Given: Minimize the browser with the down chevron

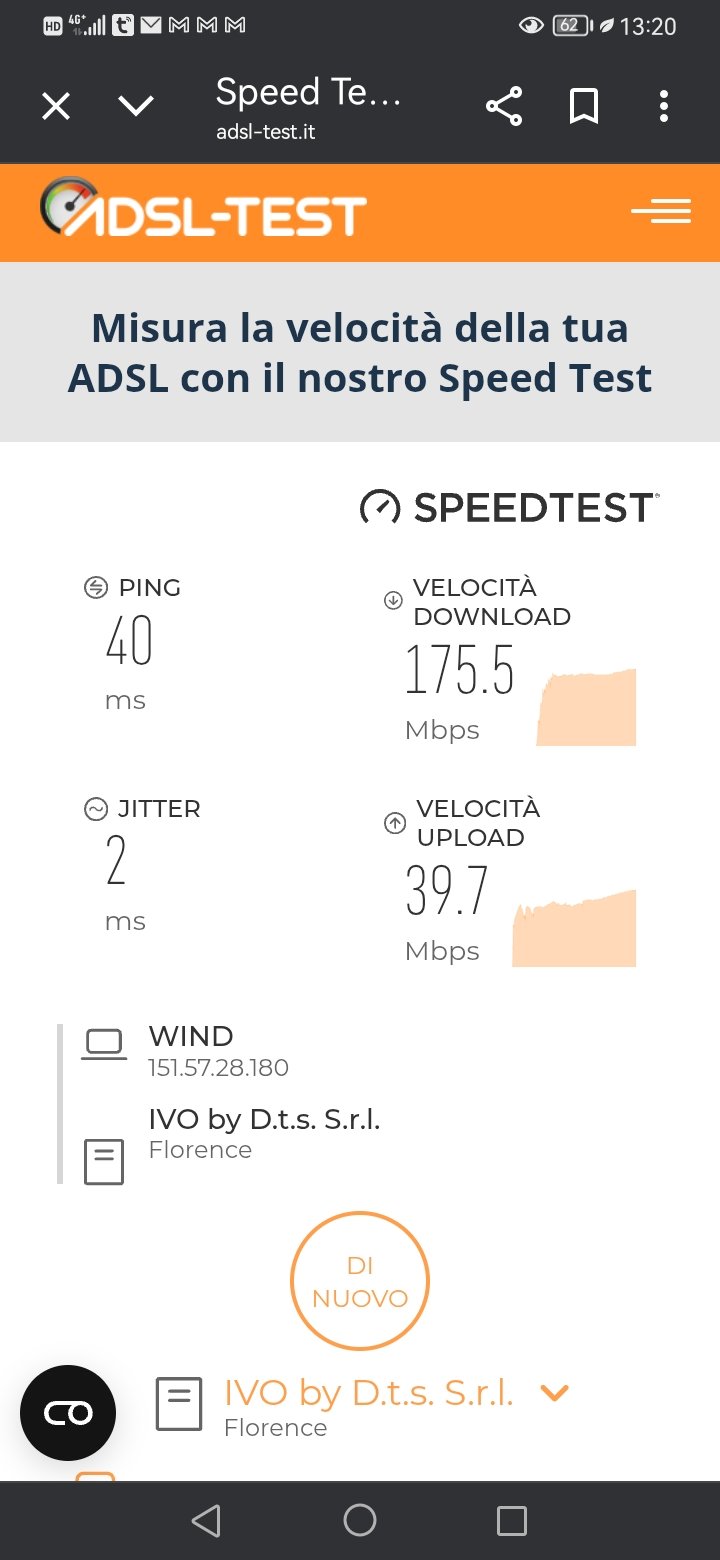Looking at the screenshot, I should pyautogui.click(x=136, y=106).
